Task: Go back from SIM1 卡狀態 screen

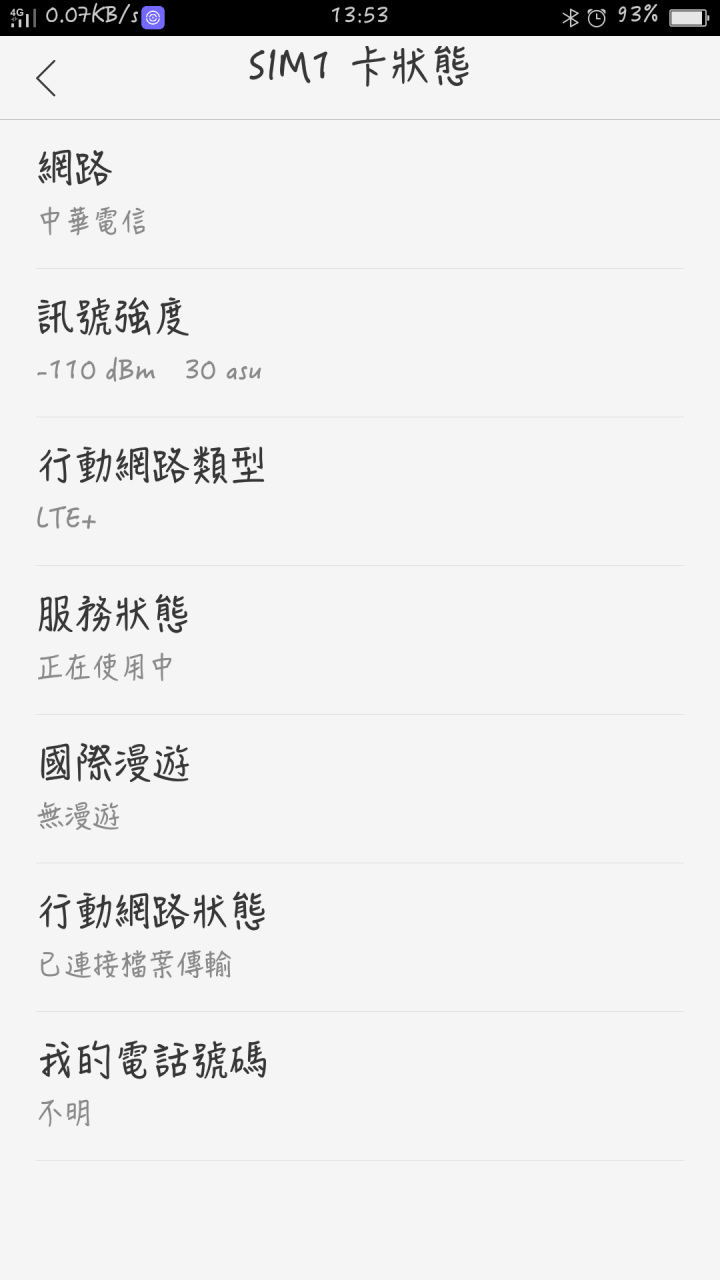Action: [x=46, y=78]
